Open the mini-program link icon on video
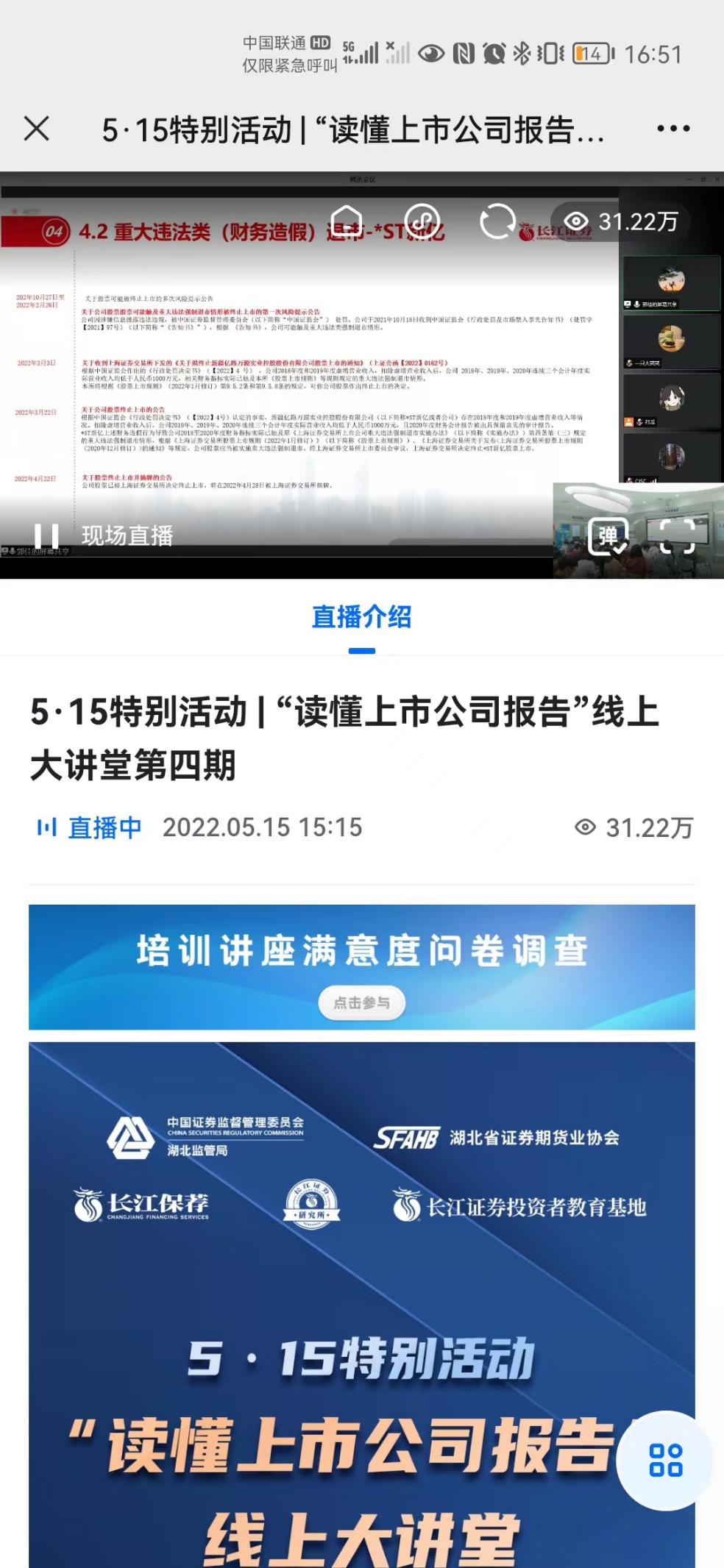The height and width of the screenshot is (1568, 724). pyautogui.click(x=422, y=221)
